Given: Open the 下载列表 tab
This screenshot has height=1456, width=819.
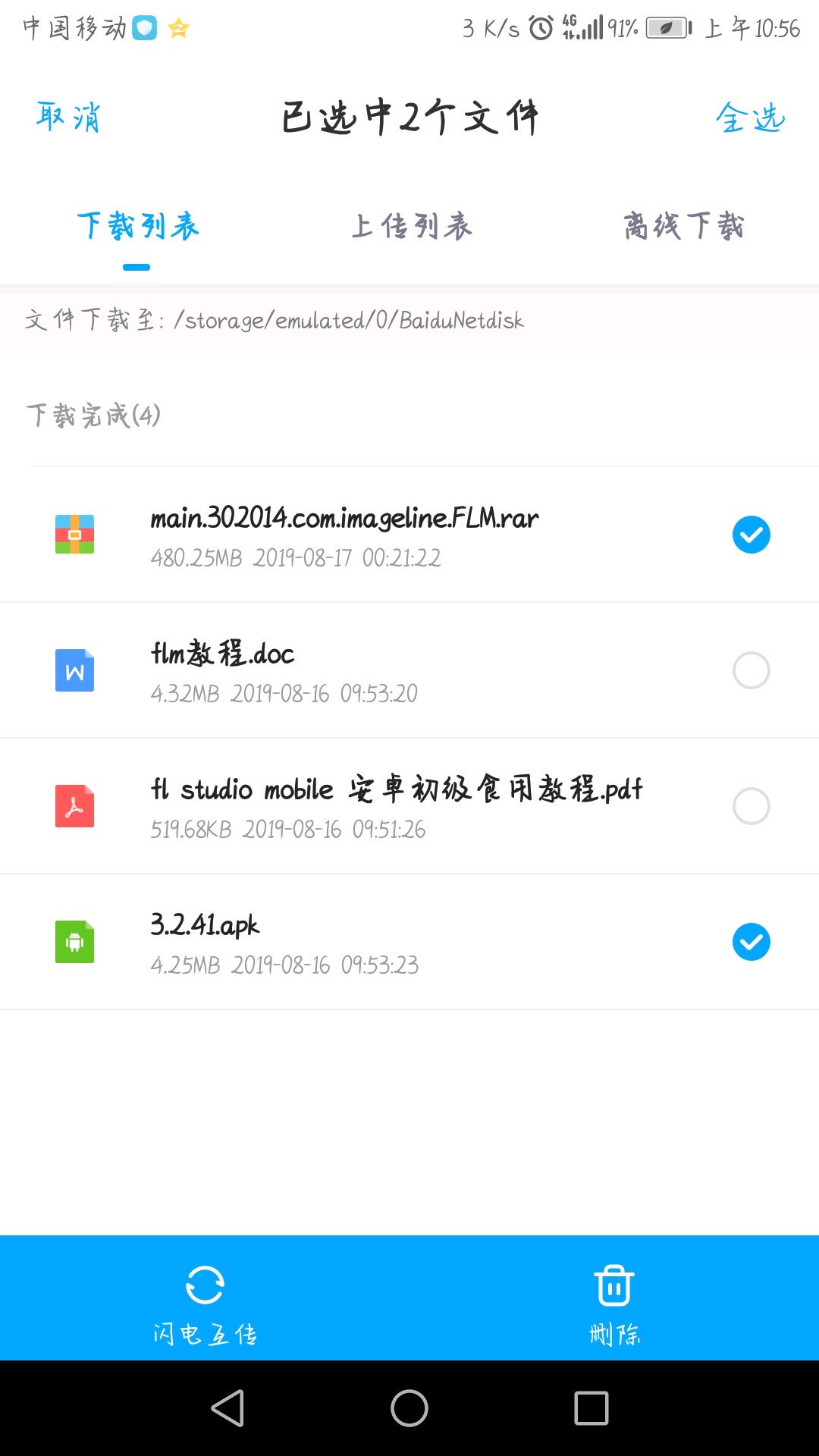Looking at the screenshot, I should coord(138,226).
